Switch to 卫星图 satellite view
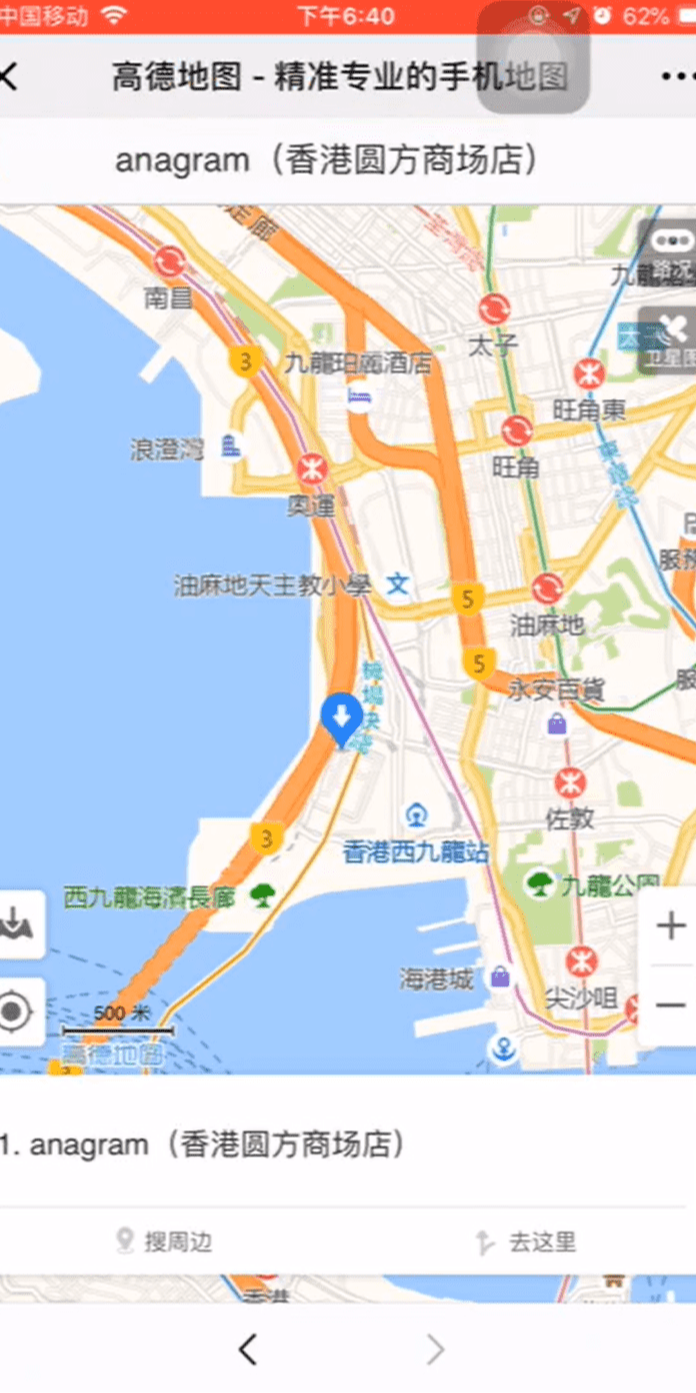Viewport: 696px width, 1393px height. (x=670, y=337)
